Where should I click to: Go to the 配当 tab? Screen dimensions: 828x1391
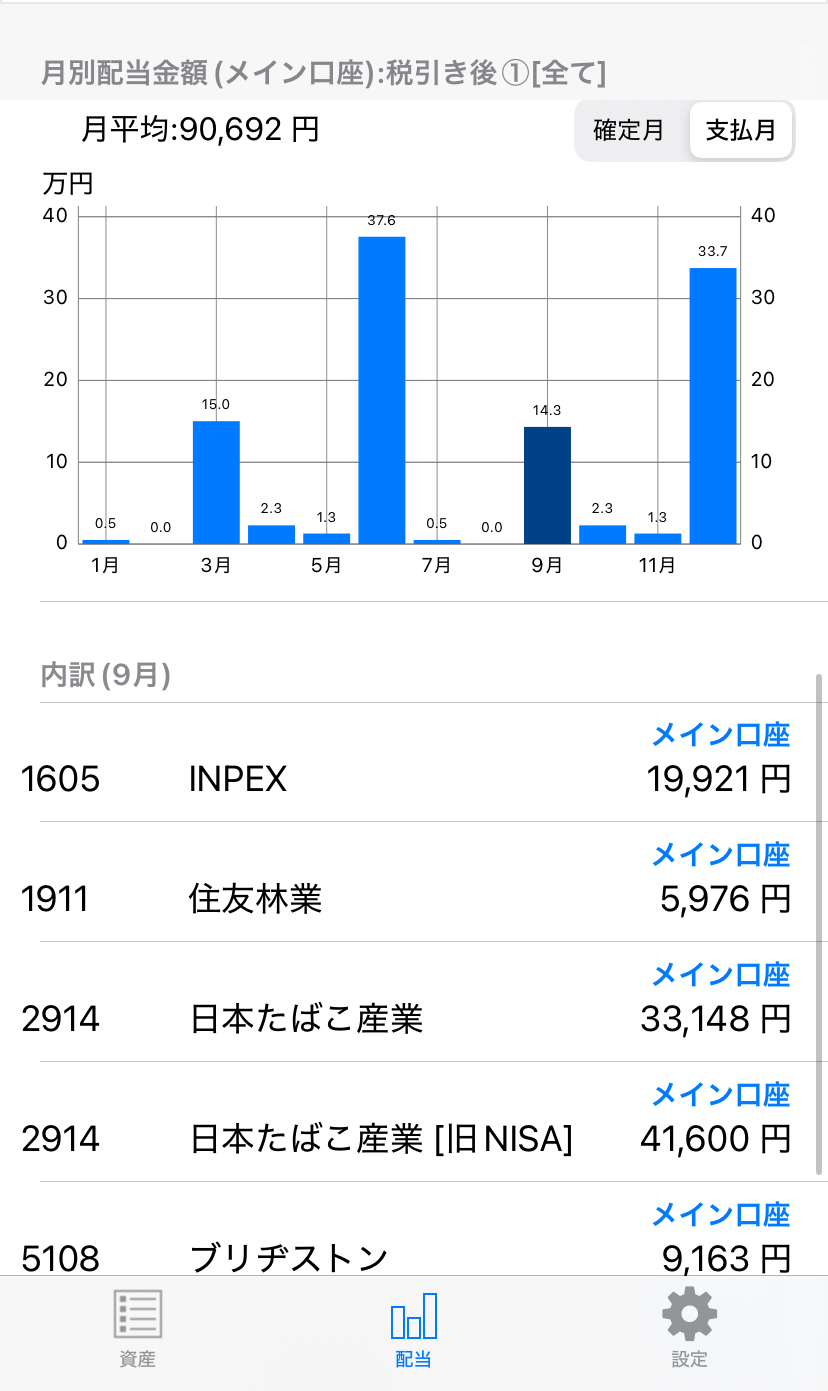[x=413, y=1327]
